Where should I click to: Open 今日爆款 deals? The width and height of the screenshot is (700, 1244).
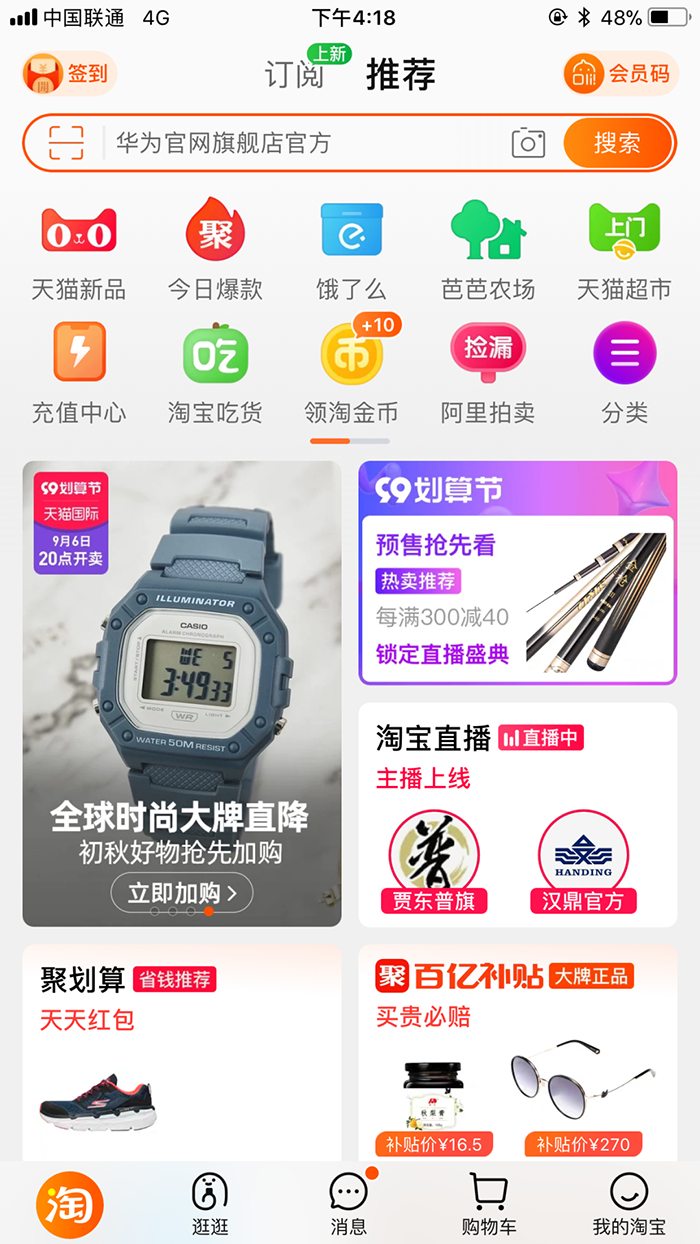coord(215,250)
